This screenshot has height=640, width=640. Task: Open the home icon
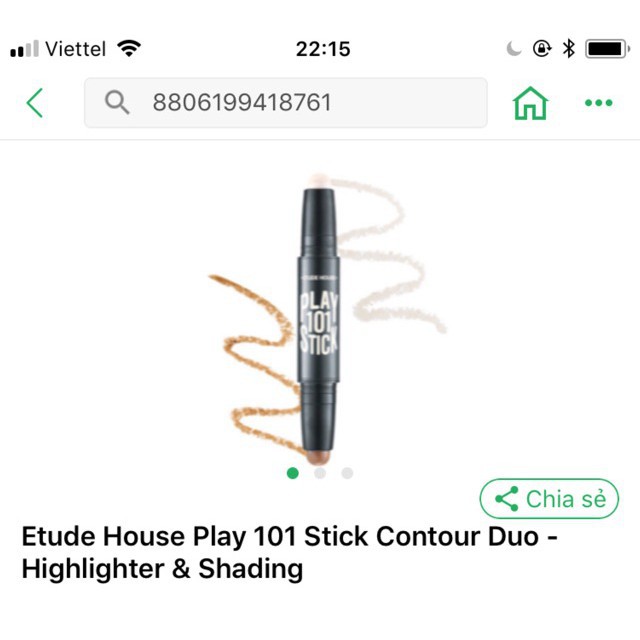[x=530, y=103]
